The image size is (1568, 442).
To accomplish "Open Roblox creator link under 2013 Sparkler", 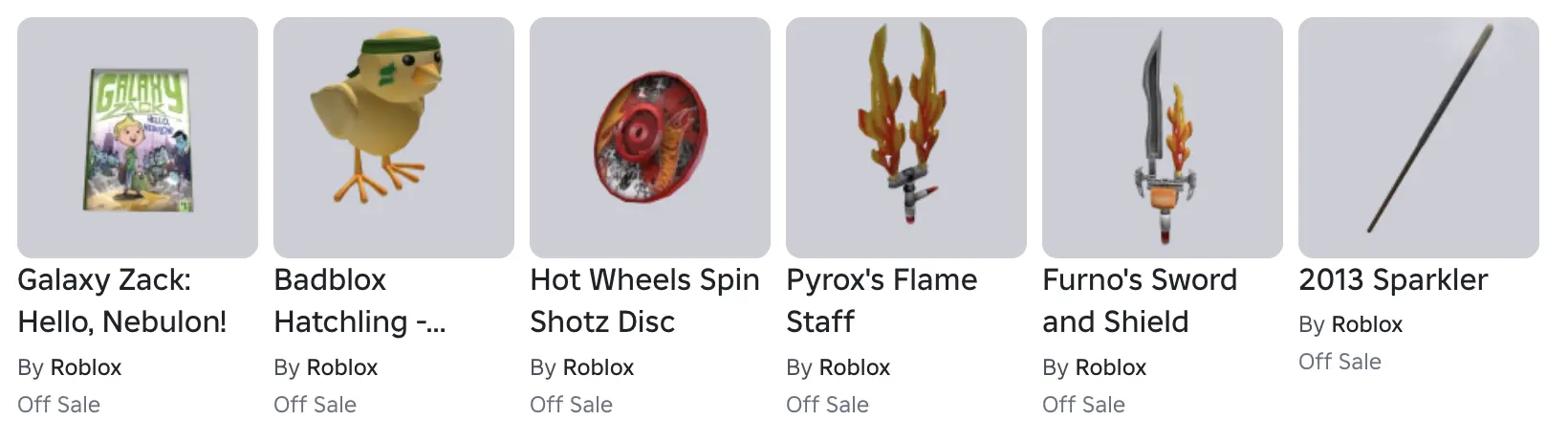I will pos(1366,325).
